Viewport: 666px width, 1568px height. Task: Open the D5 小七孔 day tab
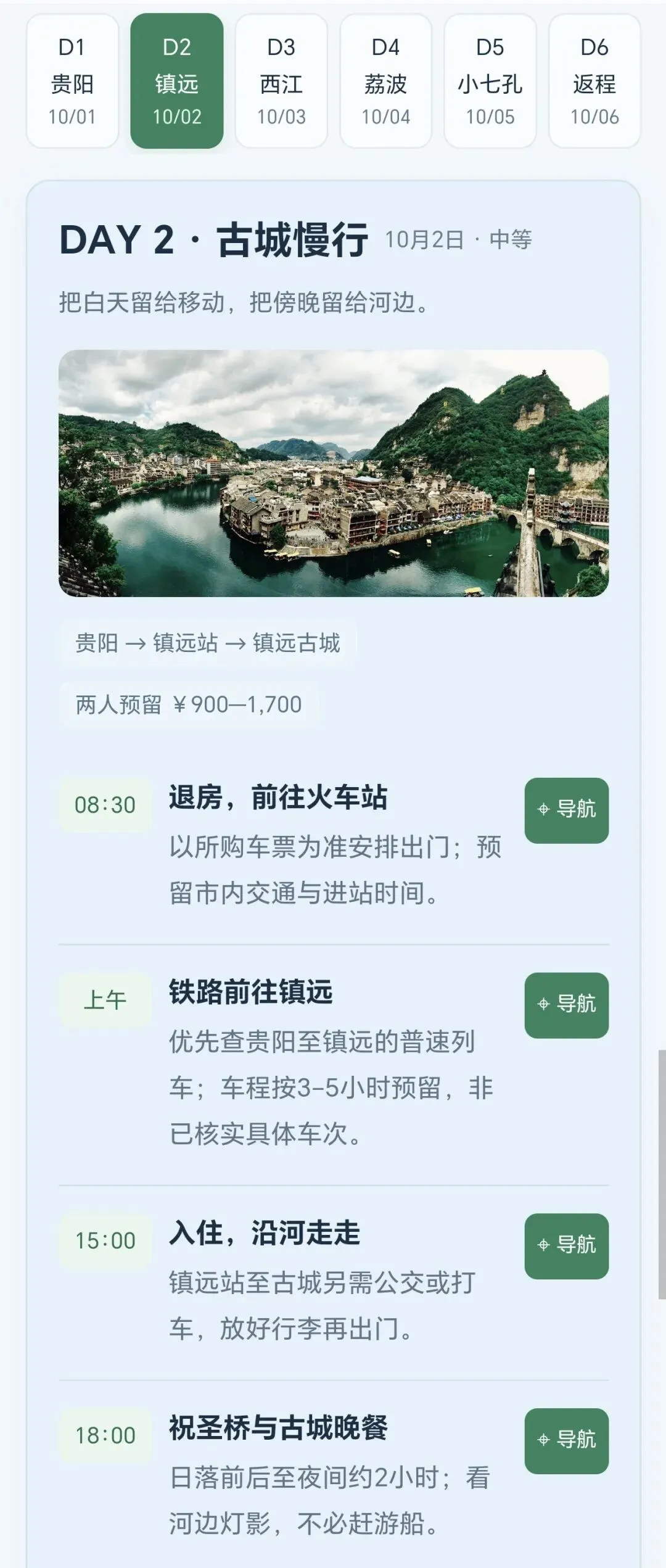(x=490, y=81)
